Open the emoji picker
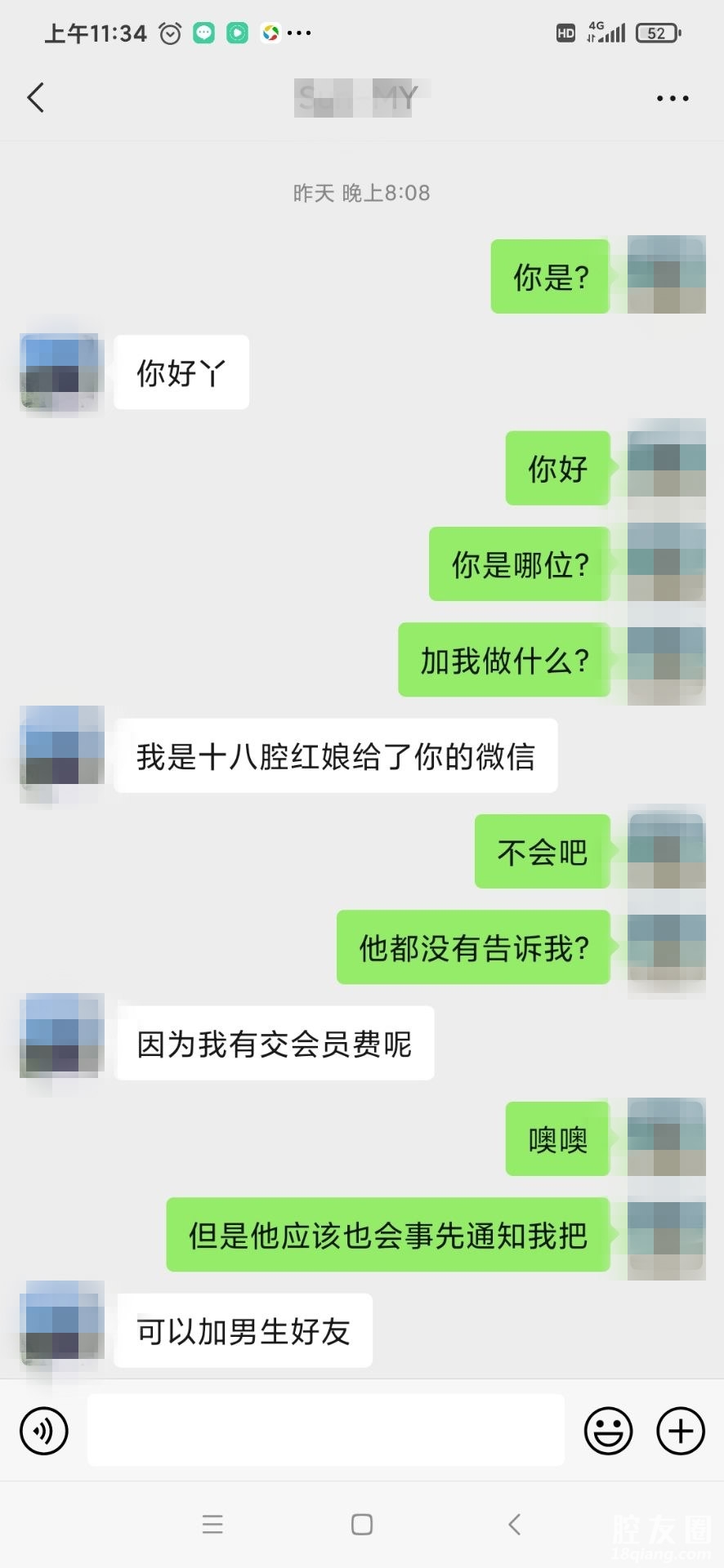Viewport: 724px width, 1568px height. tap(608, 1431)
